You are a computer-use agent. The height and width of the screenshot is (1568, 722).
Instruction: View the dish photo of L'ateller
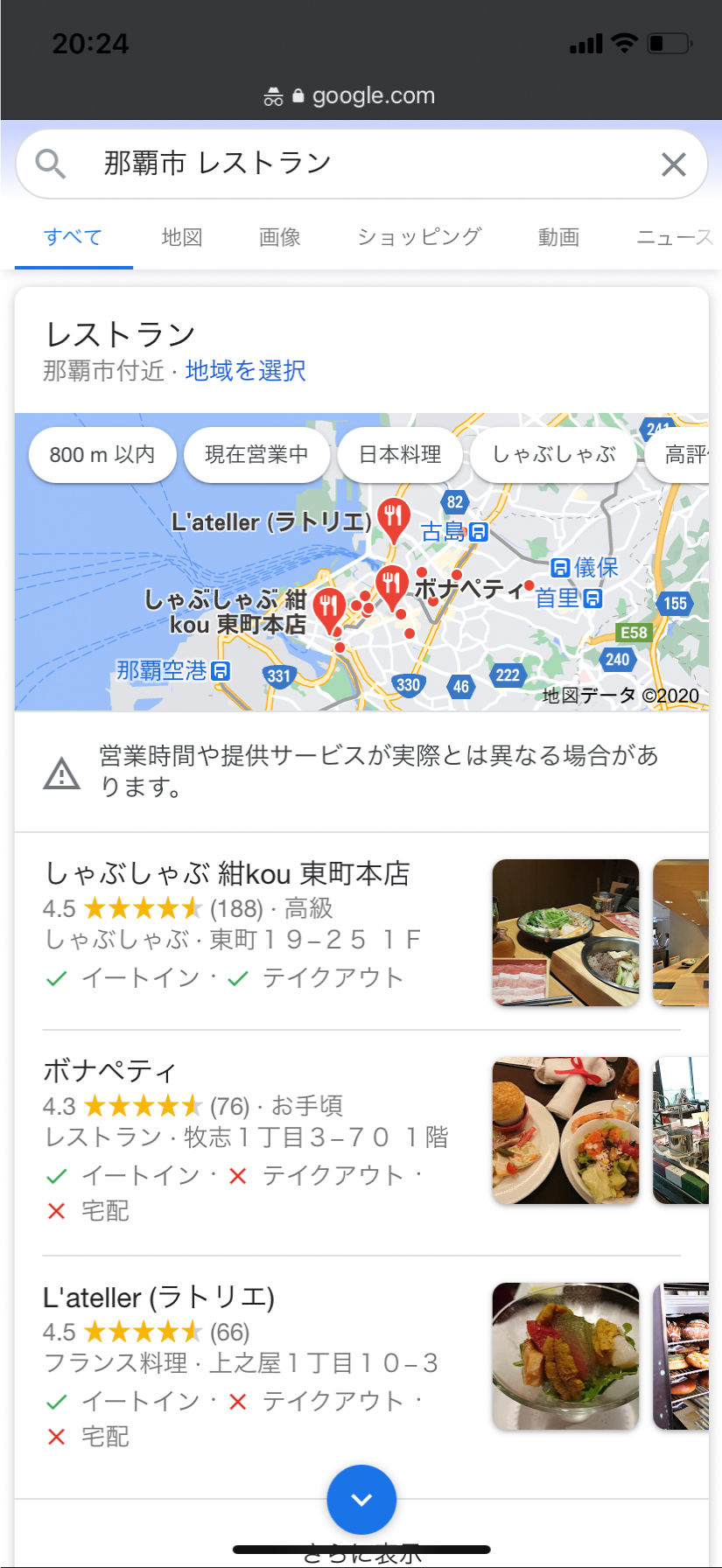click(565, 1356)
